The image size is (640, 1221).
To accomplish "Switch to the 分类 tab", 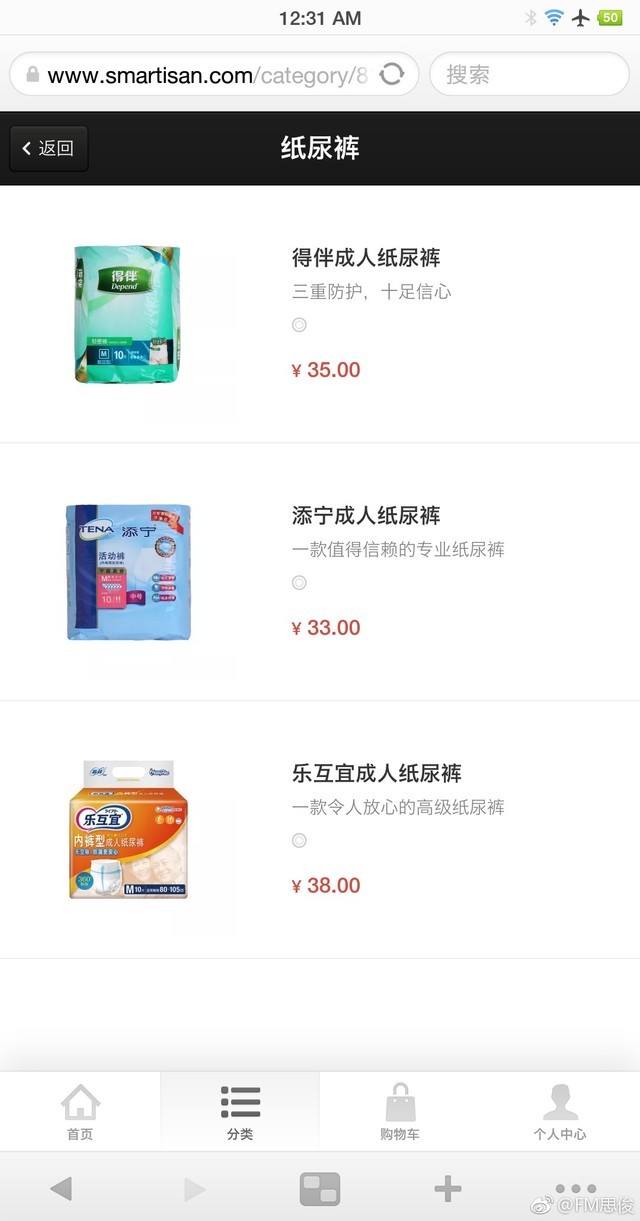I will (240, 1112).
